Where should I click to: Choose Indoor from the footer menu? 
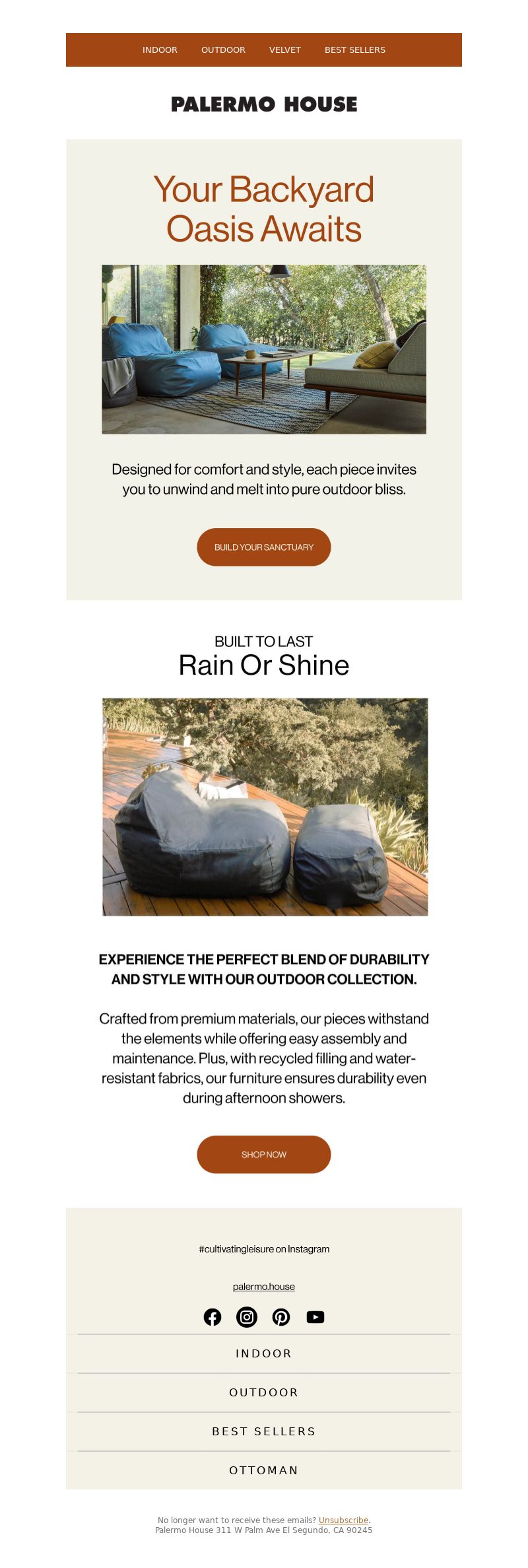(264, 1353)
